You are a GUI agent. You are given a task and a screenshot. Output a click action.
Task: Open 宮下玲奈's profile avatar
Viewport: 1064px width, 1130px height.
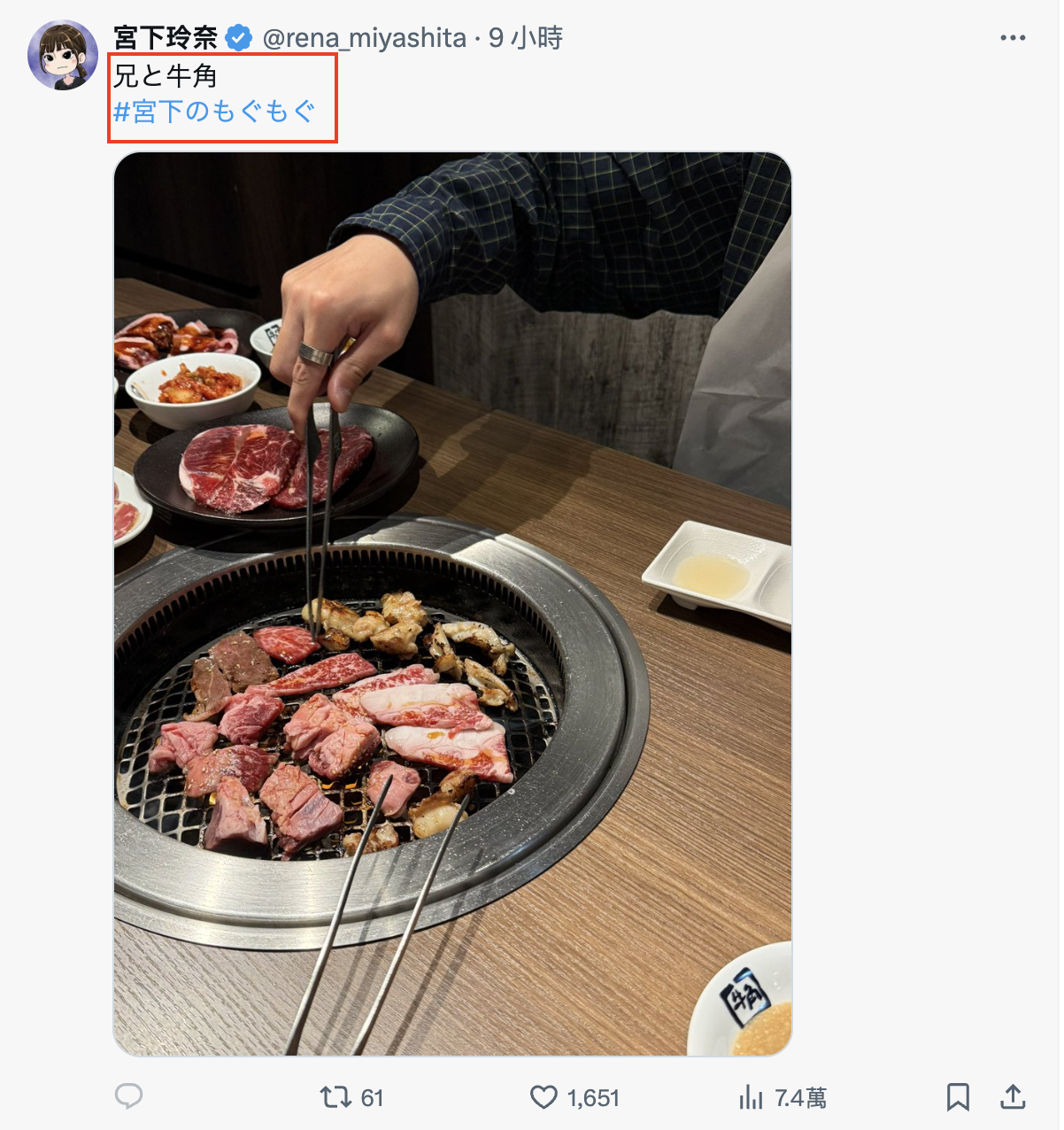tap(63, 55)
